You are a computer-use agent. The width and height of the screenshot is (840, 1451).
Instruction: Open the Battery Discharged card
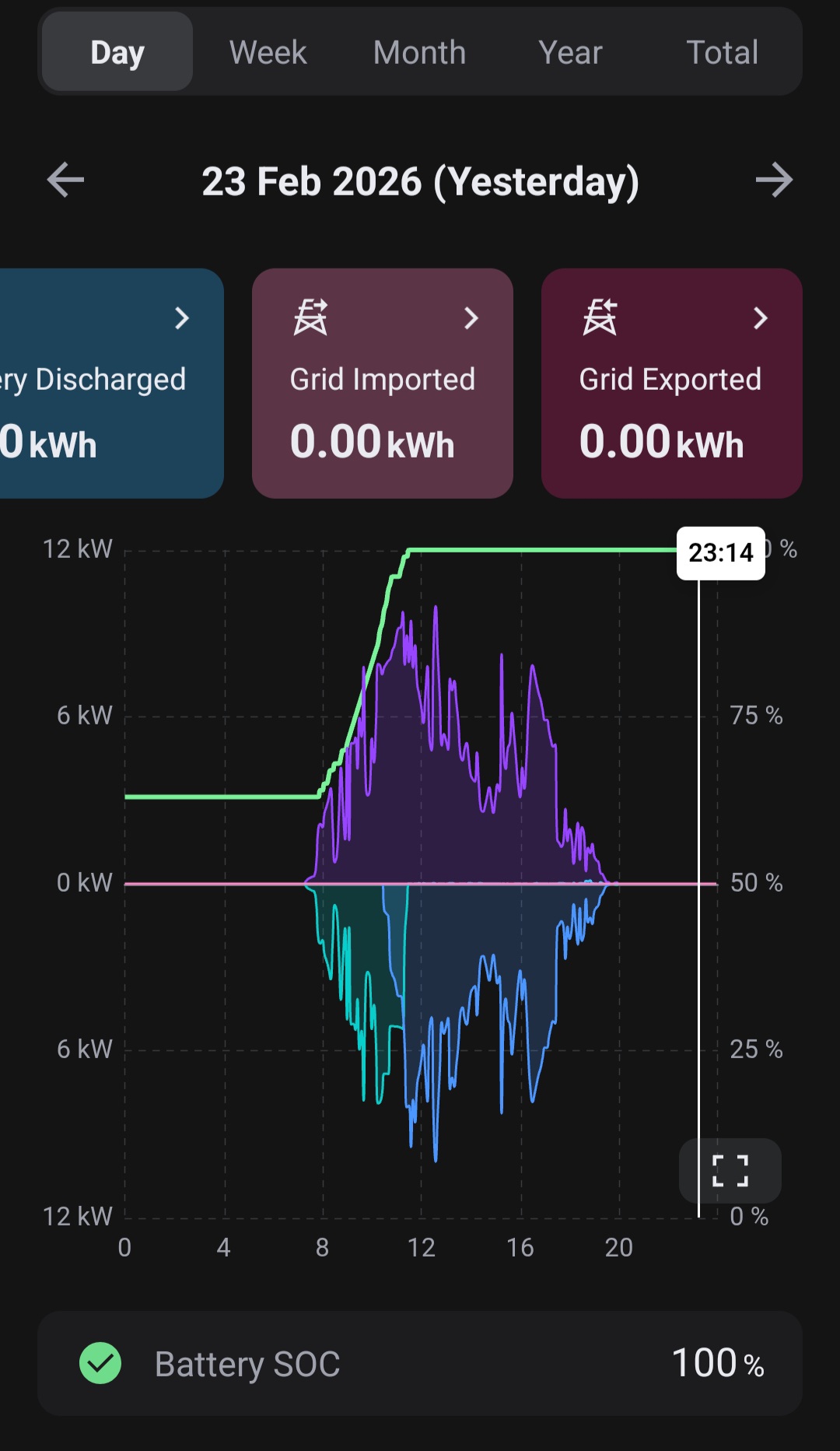pos(110,383)
